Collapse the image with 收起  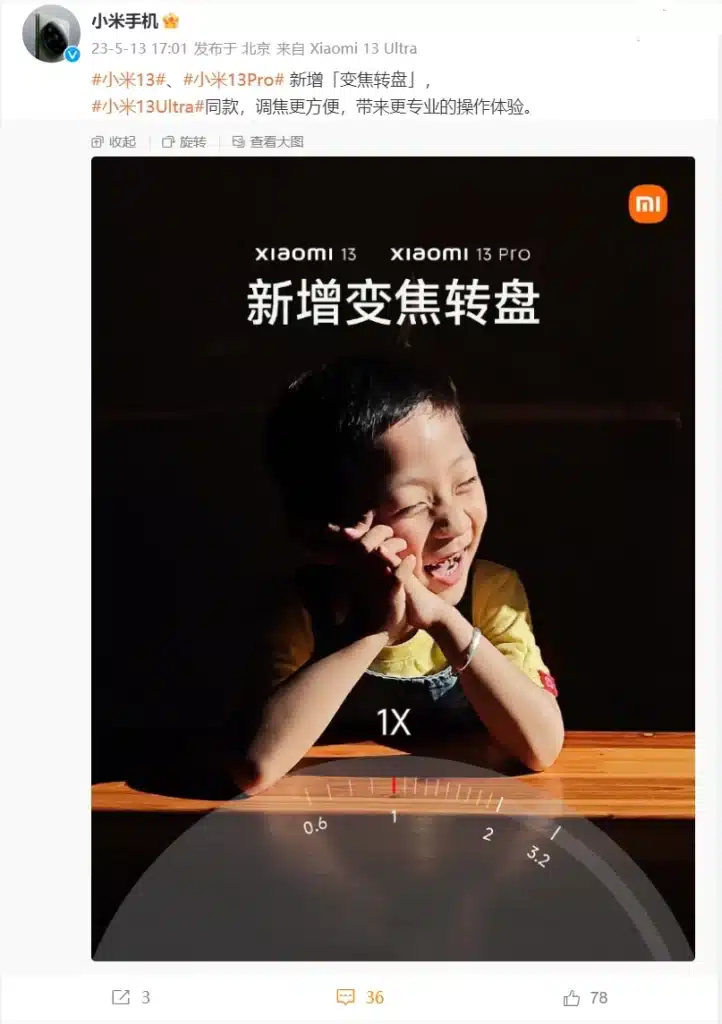114,142
